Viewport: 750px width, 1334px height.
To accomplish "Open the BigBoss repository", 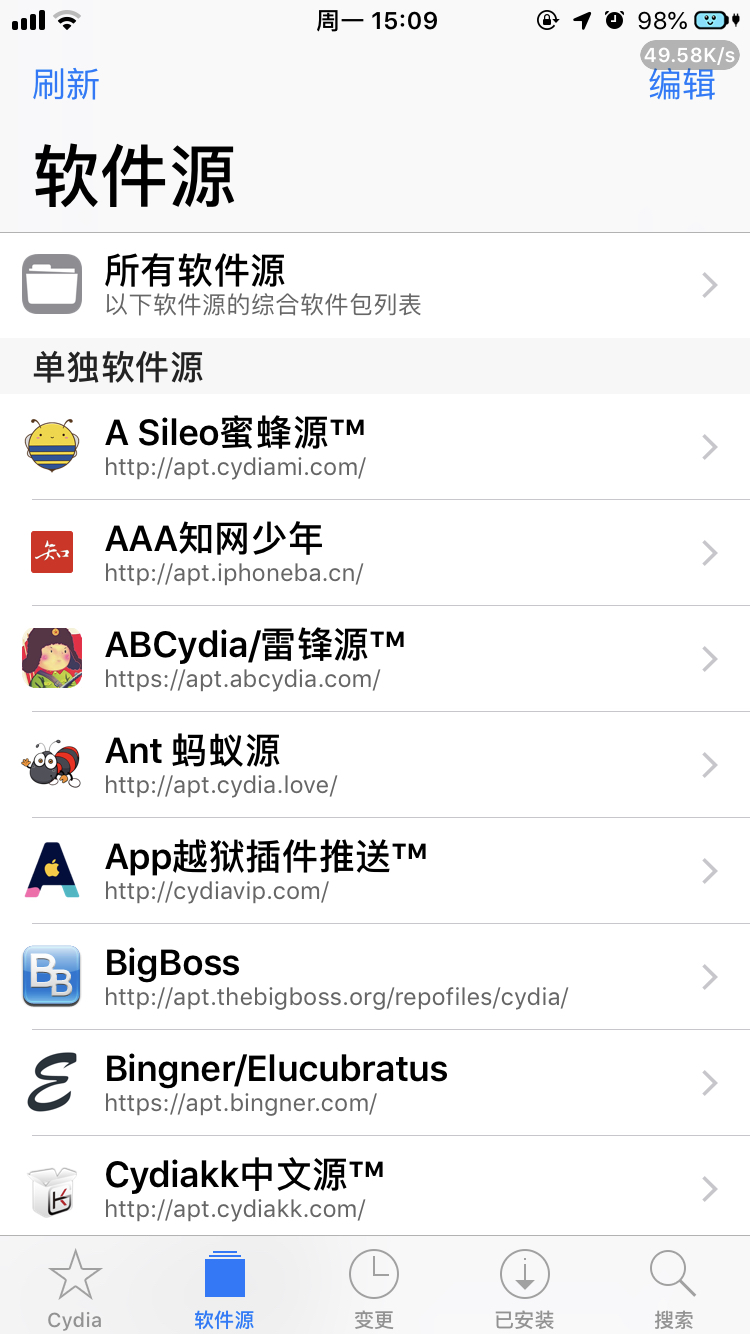I will point(375,976).
